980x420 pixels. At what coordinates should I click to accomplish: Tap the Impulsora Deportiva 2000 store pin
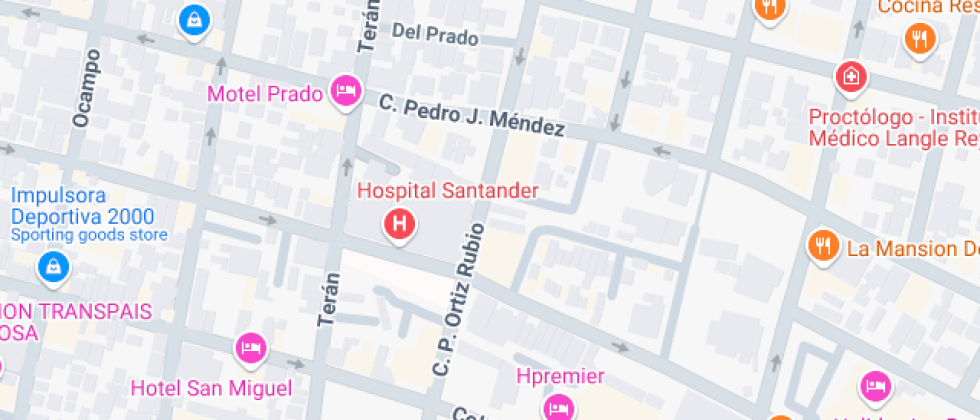(x=53, y=268)
